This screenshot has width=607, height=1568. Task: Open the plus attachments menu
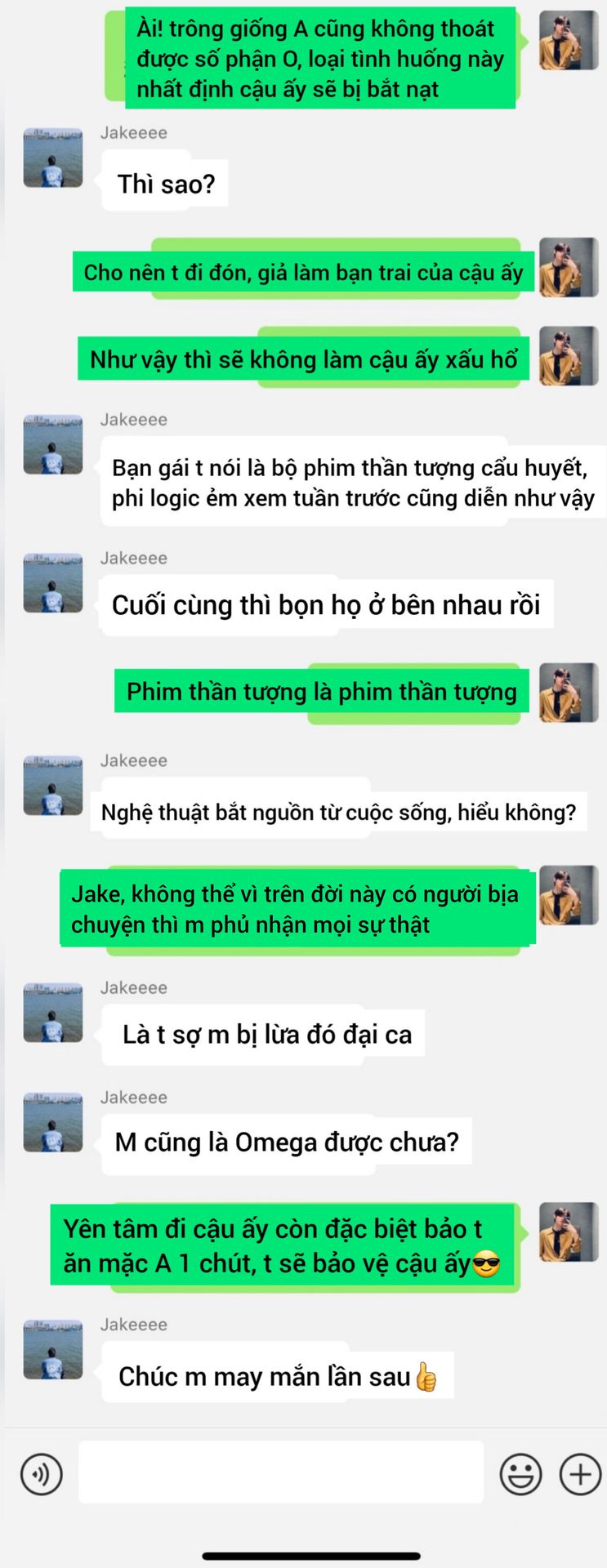point(580,1474)
